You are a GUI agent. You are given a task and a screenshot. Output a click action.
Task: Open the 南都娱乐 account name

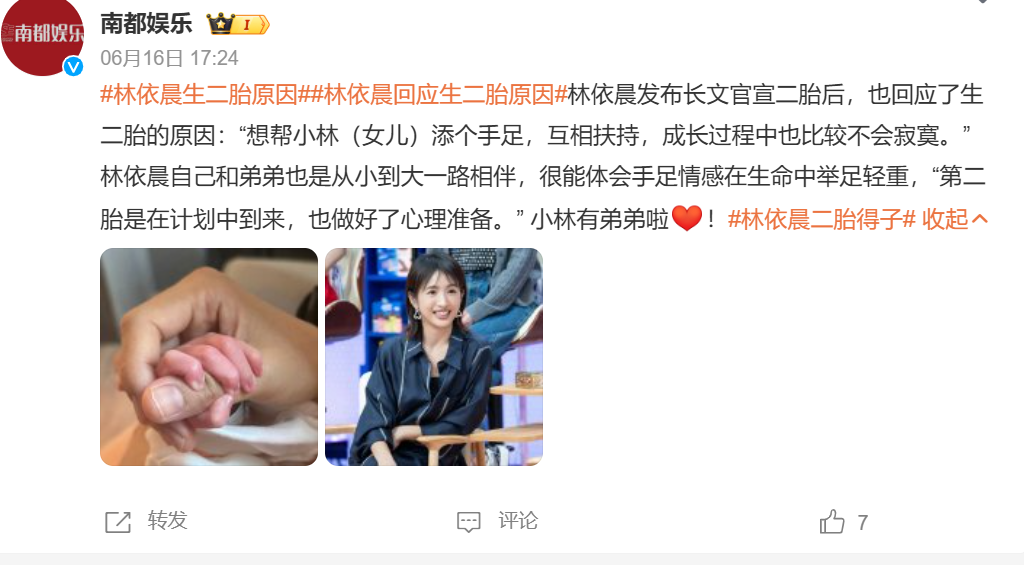pos(146,24)
